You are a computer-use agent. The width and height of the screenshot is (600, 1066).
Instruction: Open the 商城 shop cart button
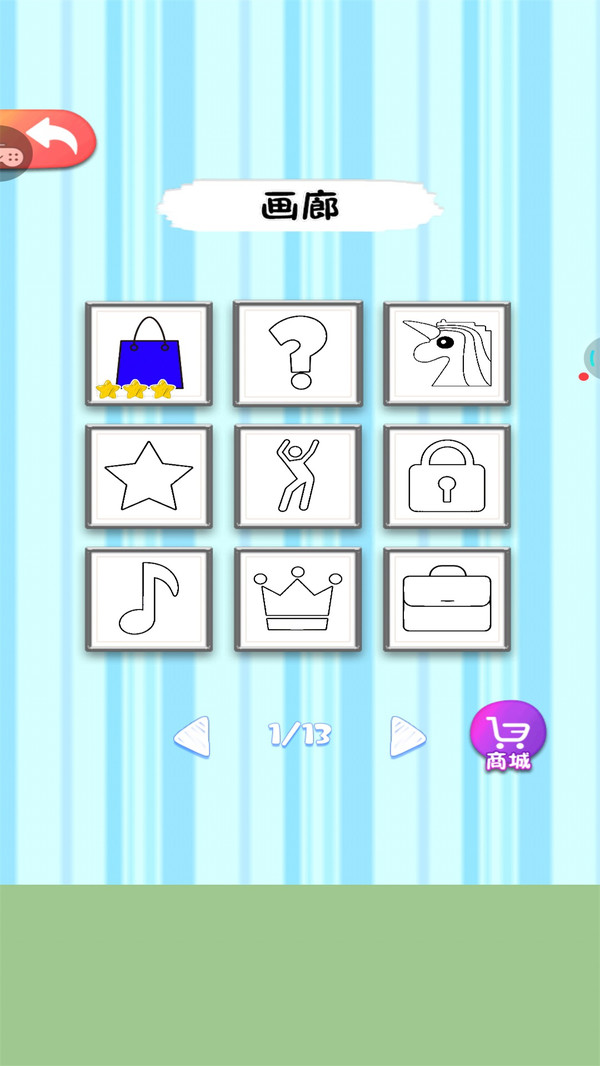[x=508, y=737]
